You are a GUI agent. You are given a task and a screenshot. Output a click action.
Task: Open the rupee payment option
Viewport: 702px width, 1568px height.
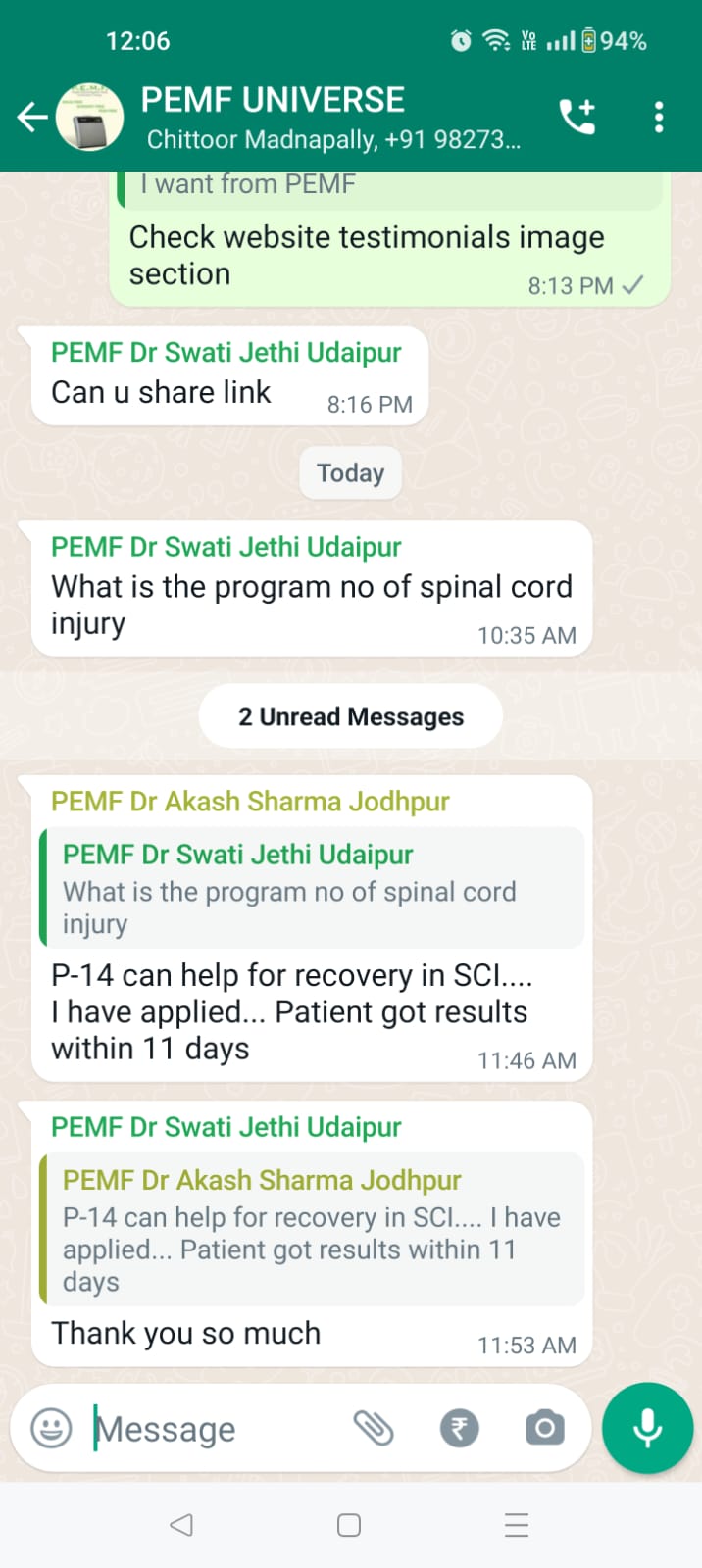tap(460, 1429)
